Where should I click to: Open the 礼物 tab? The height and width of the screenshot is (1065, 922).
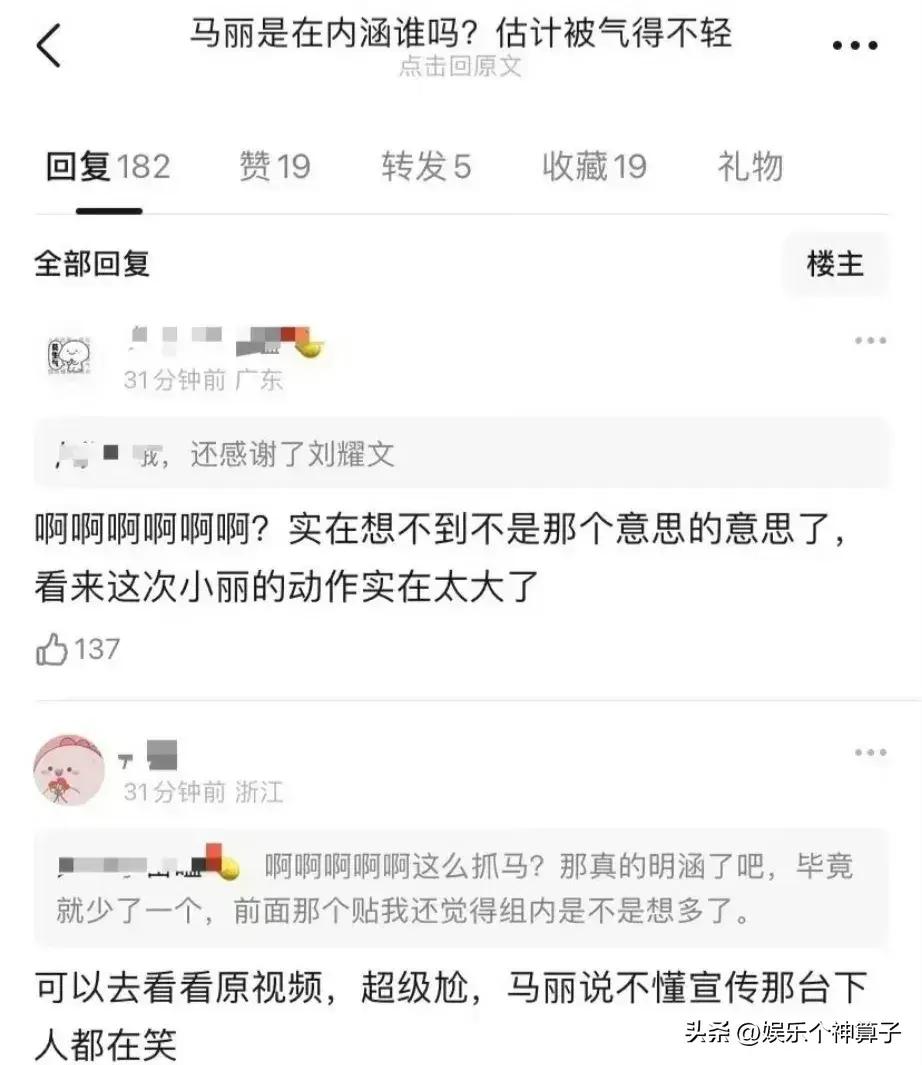749,167
